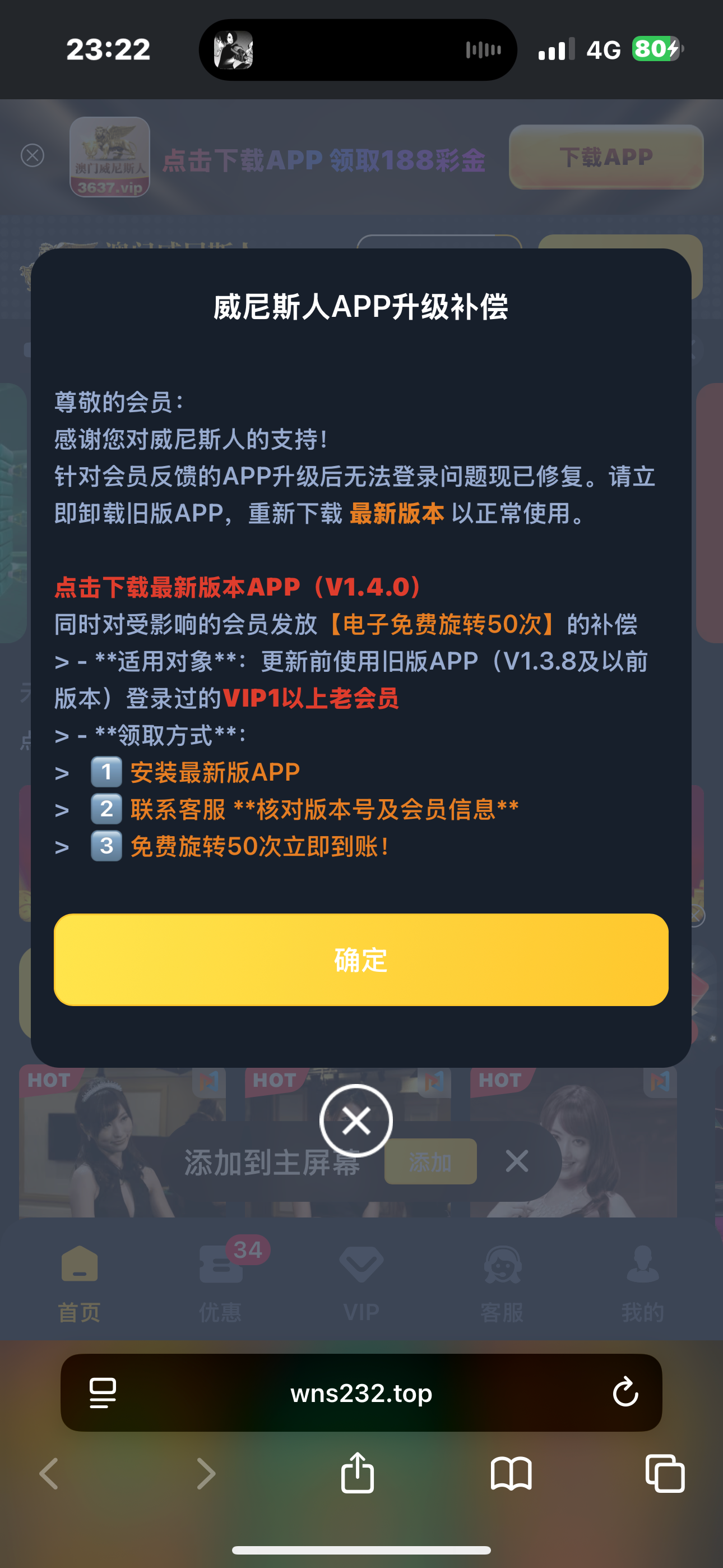Viewport: 723px width, 1568px height.
Task: Close the upgrade compensation popup
Action: (x=356, y=1120)
